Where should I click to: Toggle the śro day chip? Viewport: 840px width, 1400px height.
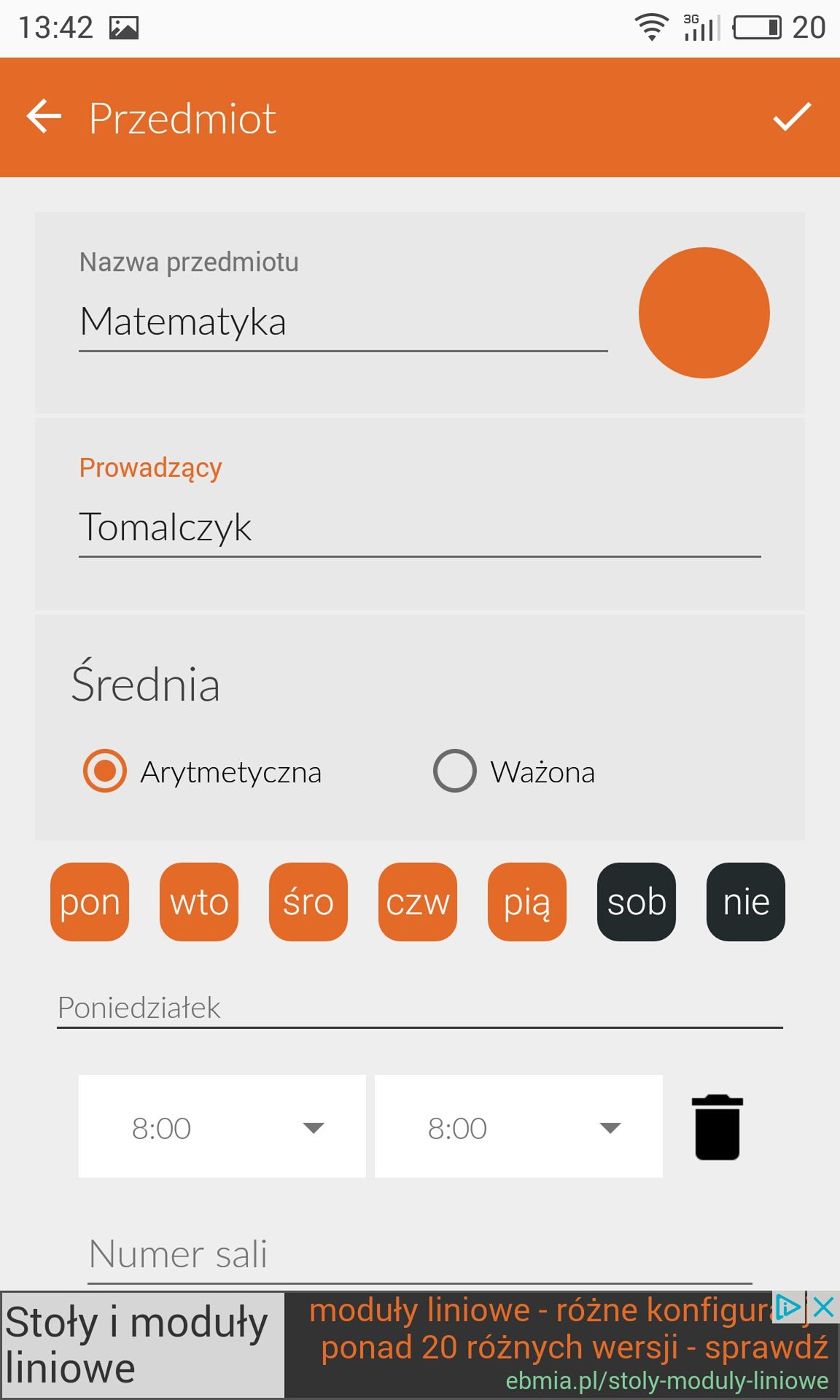(x=308, y=902)
